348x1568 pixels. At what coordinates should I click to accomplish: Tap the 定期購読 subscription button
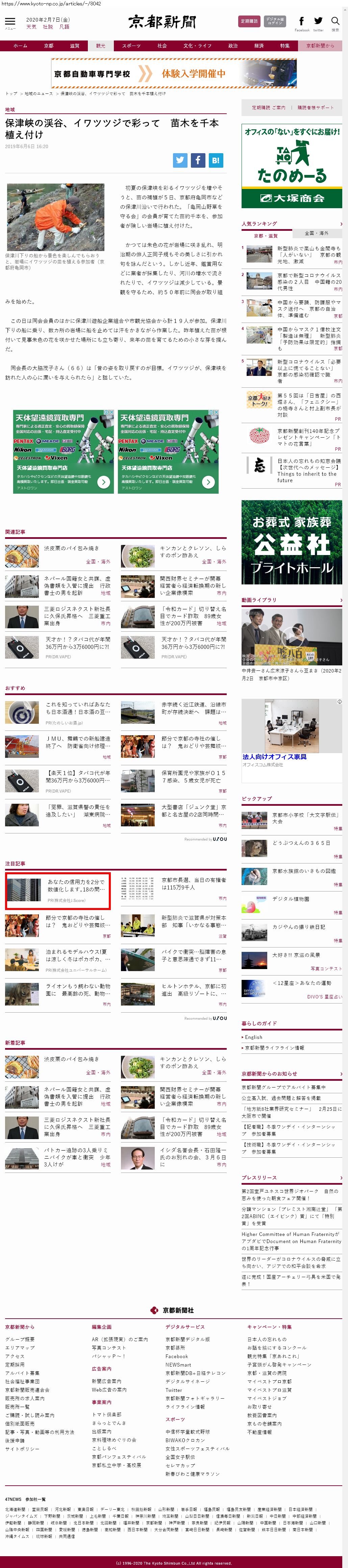click(x=249, y=21)
